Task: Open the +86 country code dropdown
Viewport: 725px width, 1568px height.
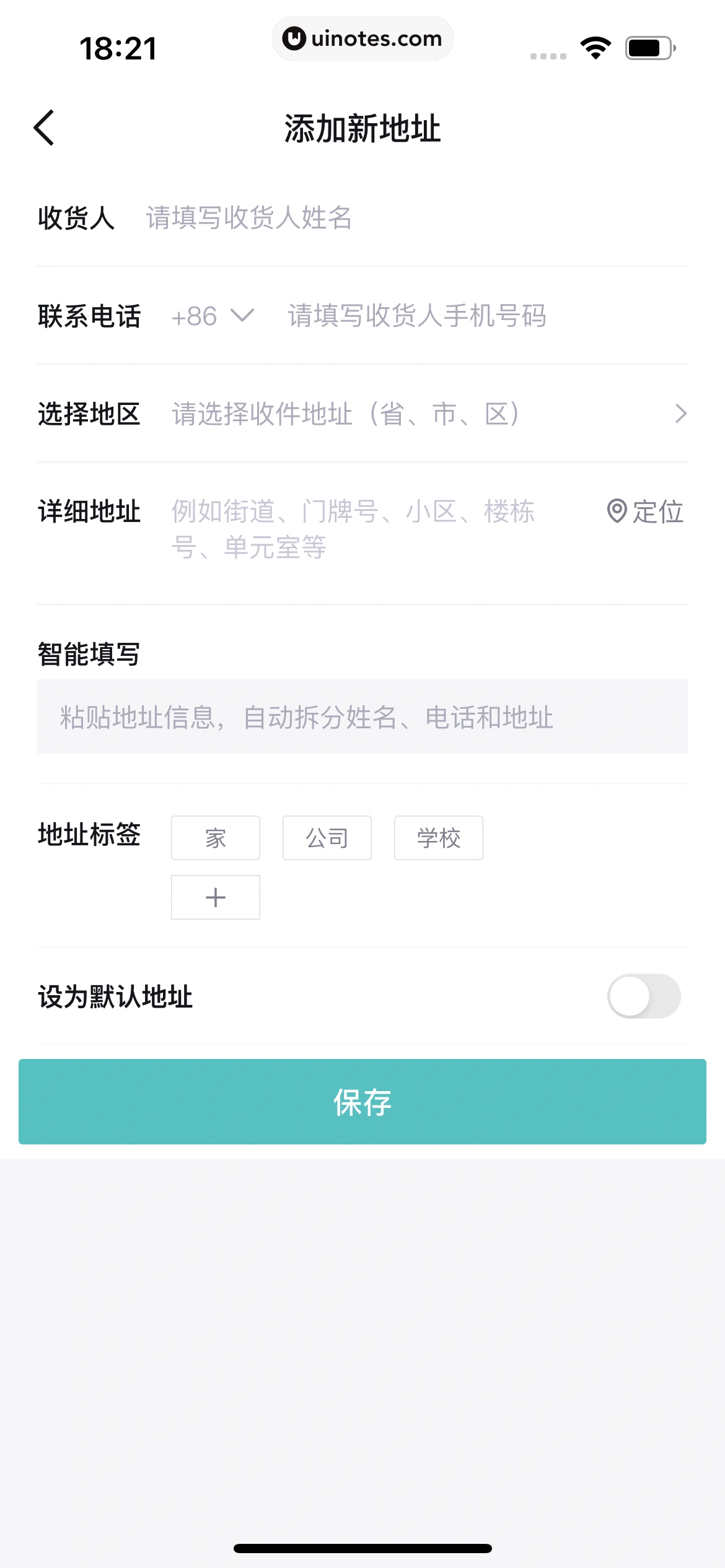Action: click(x=211, y=316)
